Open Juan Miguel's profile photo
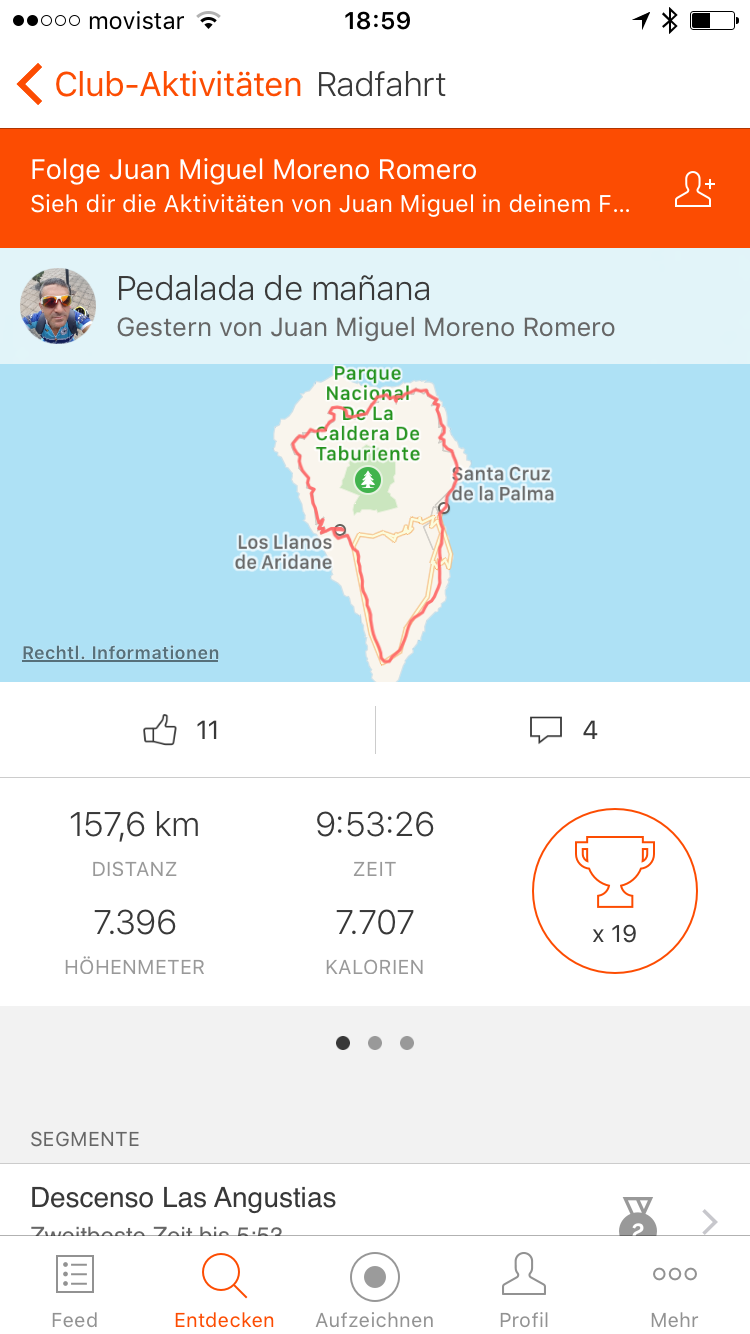 (x=59, y=306)
